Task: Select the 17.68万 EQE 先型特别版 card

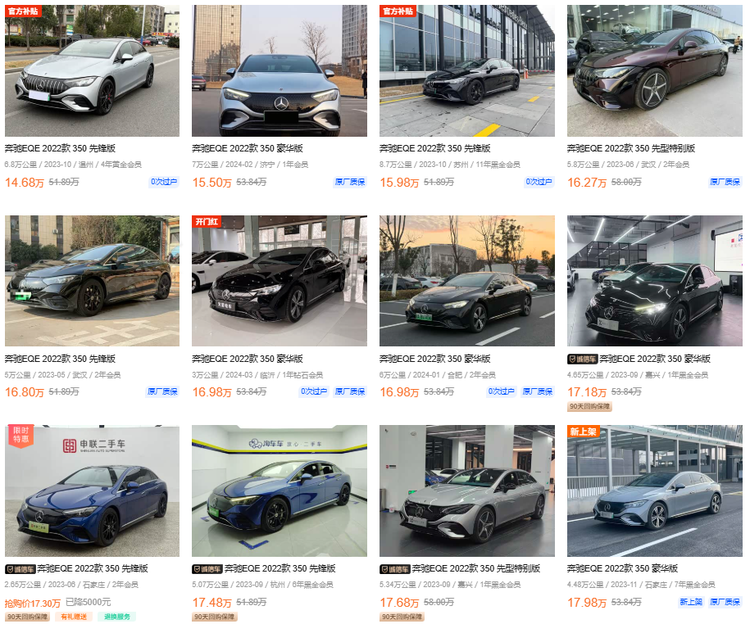Action: [467, 491]
